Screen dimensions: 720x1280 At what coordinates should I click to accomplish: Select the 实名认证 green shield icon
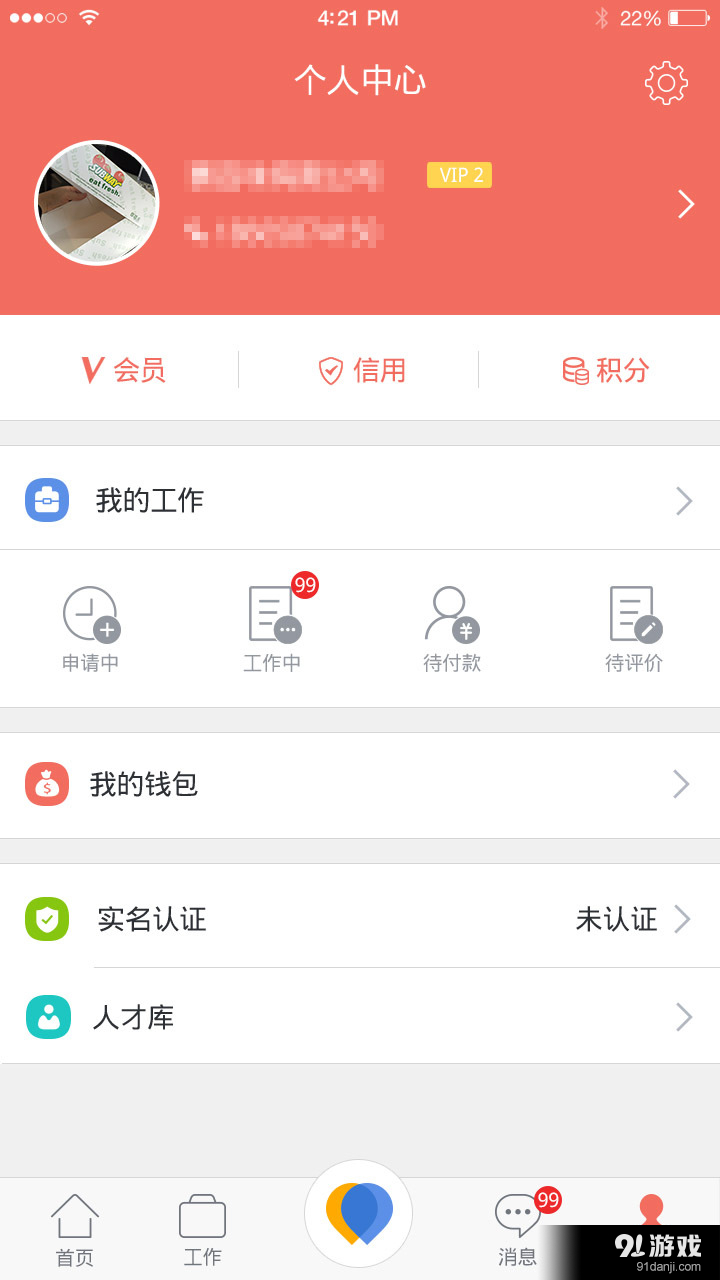[47, 919]
